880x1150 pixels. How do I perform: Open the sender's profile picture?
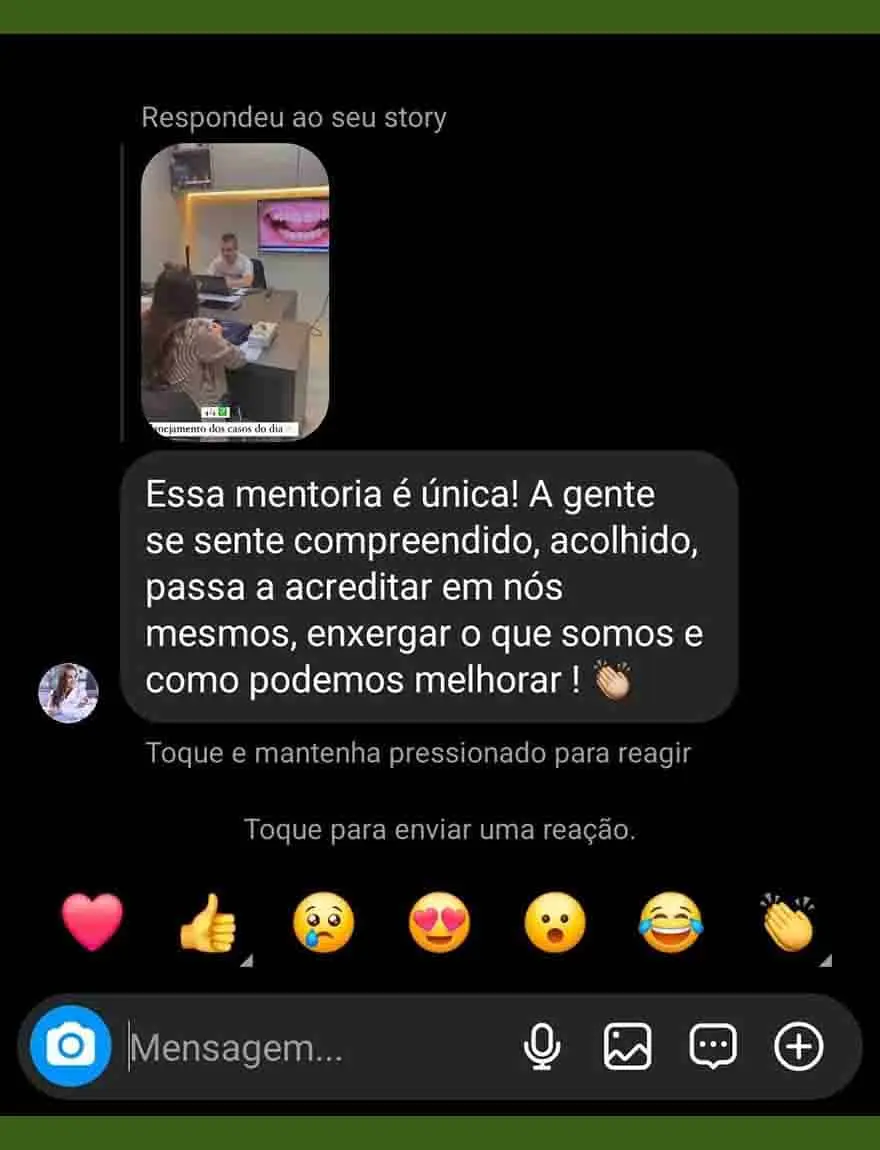68,692
